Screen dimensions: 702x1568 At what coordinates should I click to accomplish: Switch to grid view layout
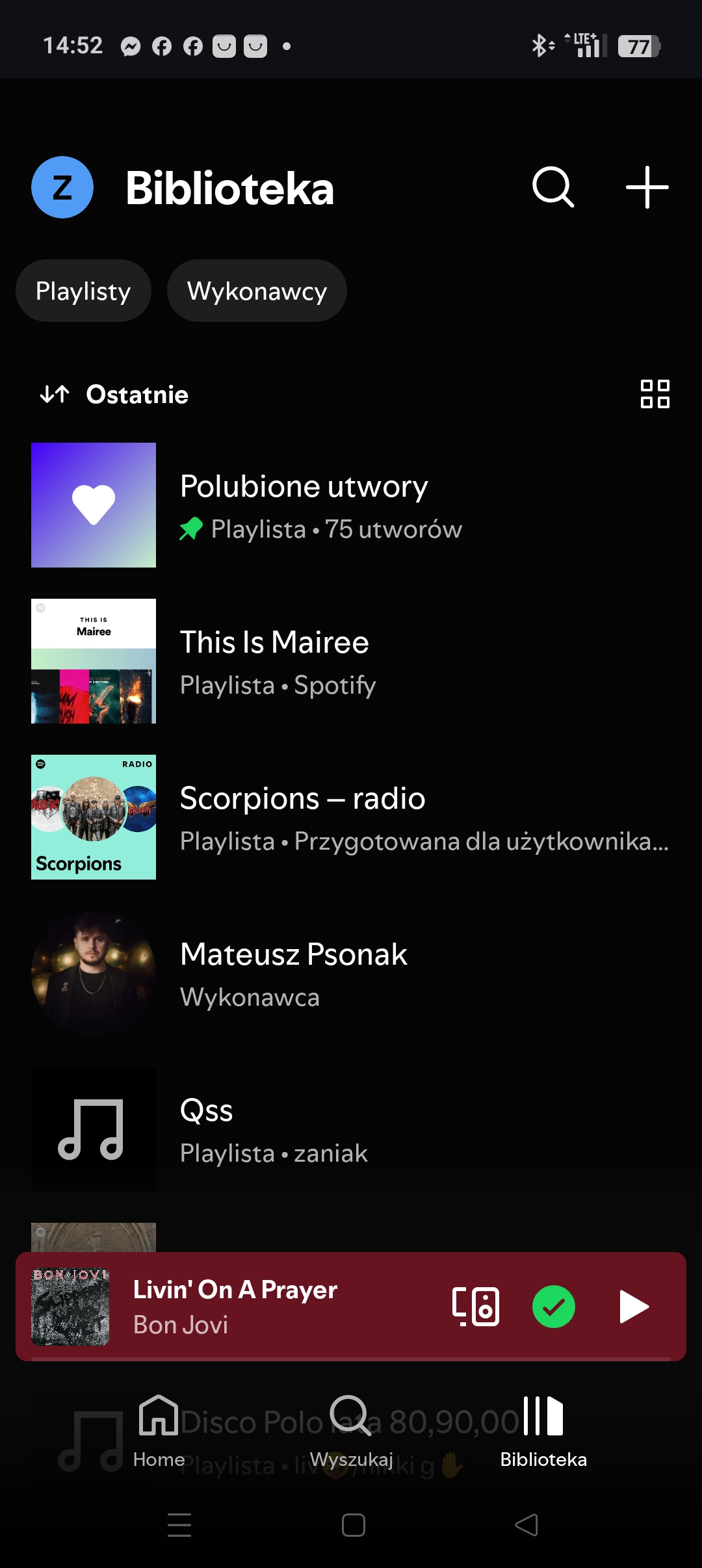655,394
